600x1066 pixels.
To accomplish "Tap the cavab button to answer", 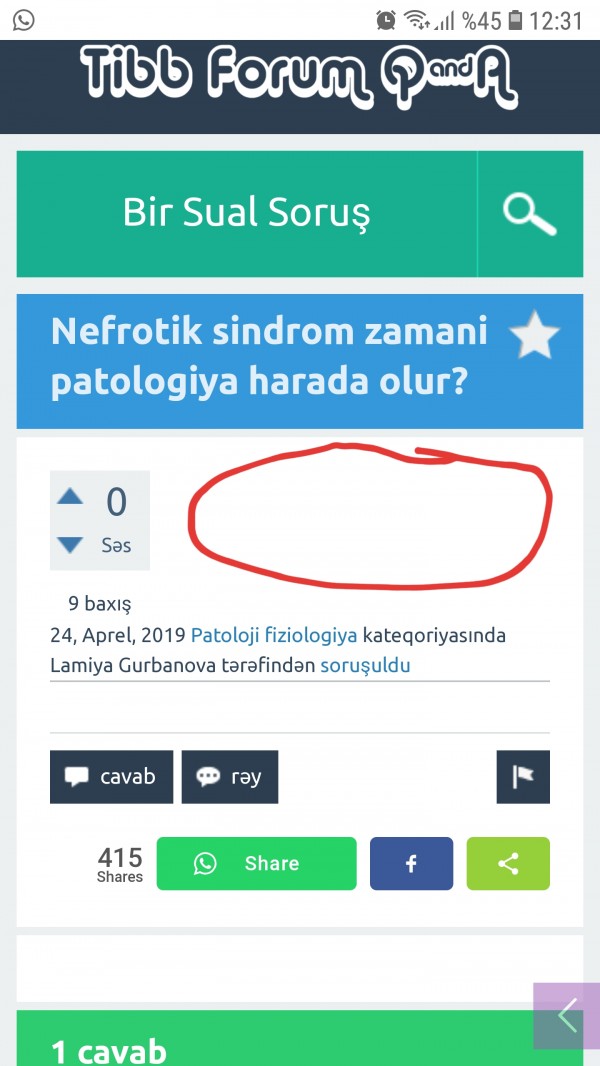I will pyautogui.click(x=111, y=777).
